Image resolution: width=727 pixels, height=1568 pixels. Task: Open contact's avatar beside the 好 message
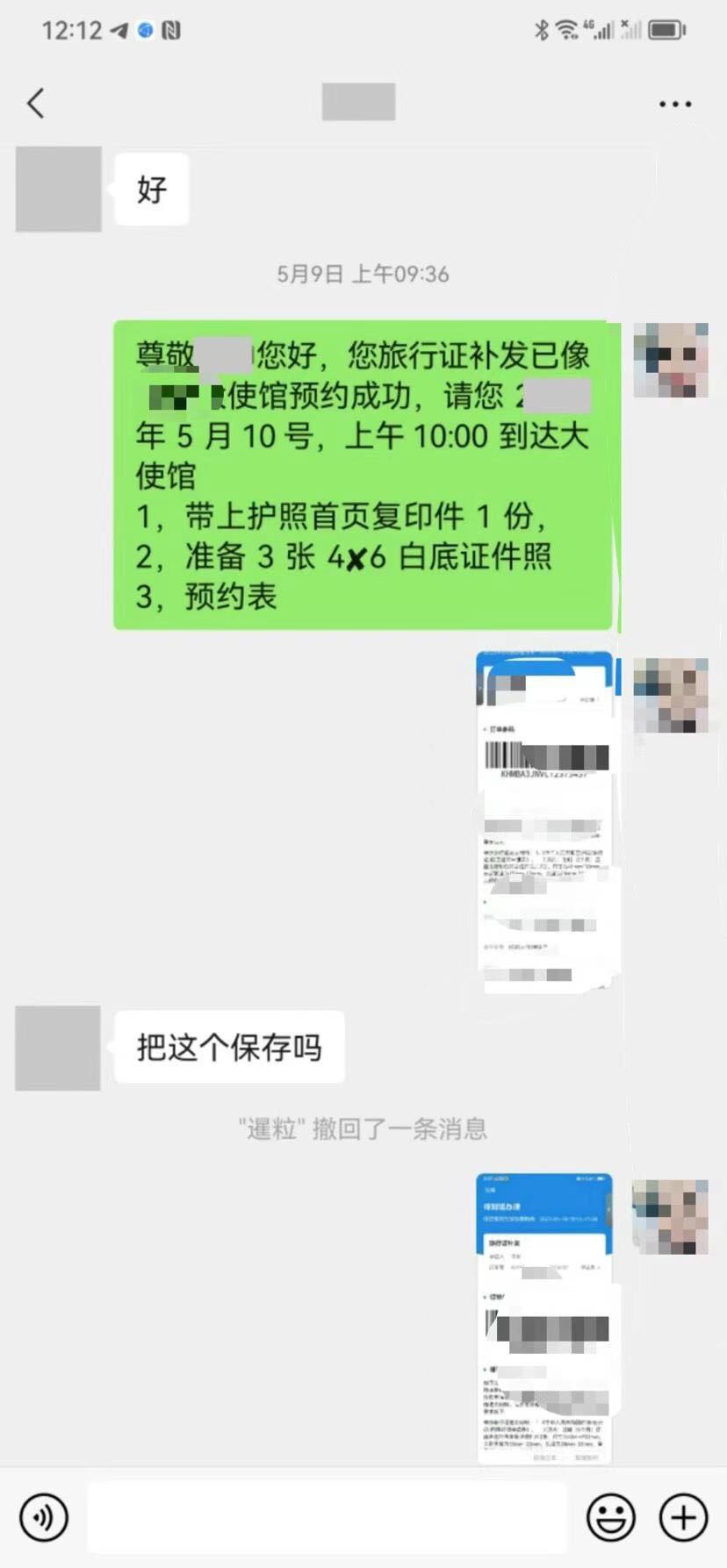pyautogui.click(x=59, y=190)
